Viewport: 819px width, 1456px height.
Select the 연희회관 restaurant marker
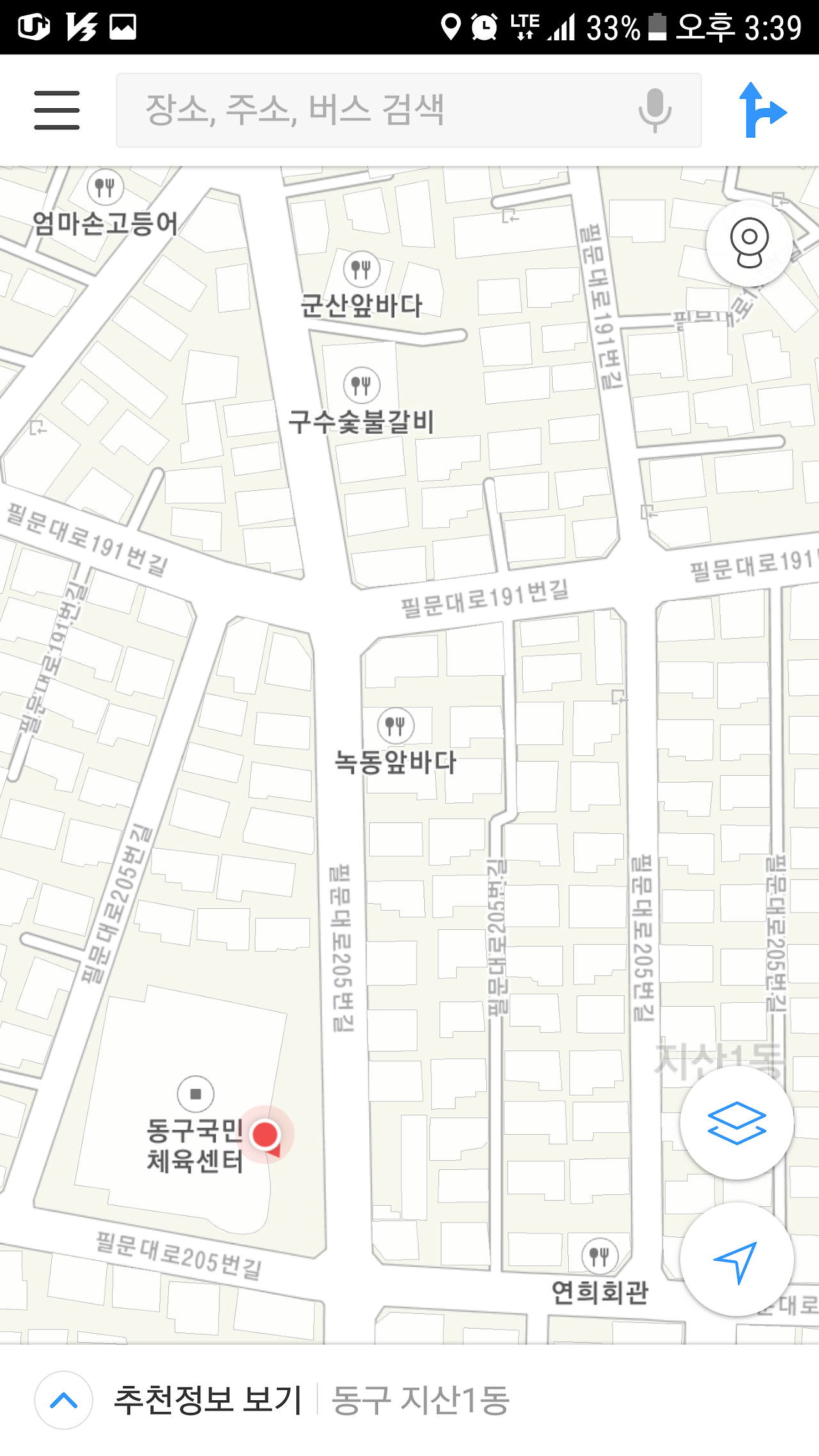(600, 1256)
